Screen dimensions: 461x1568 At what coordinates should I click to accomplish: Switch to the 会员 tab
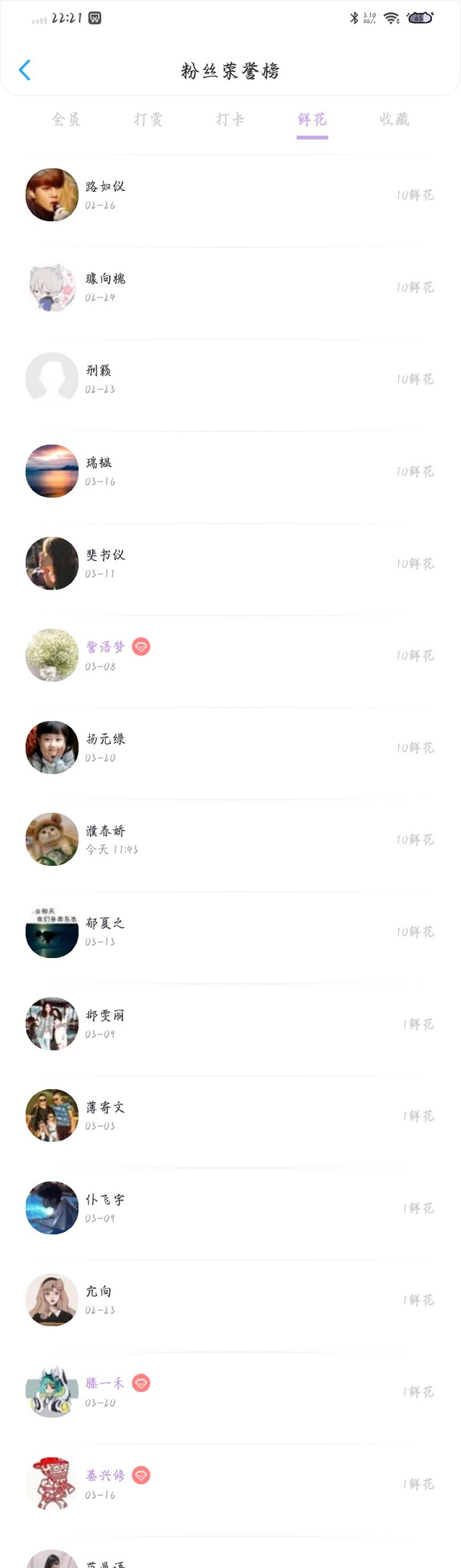(x=66, y=120)
